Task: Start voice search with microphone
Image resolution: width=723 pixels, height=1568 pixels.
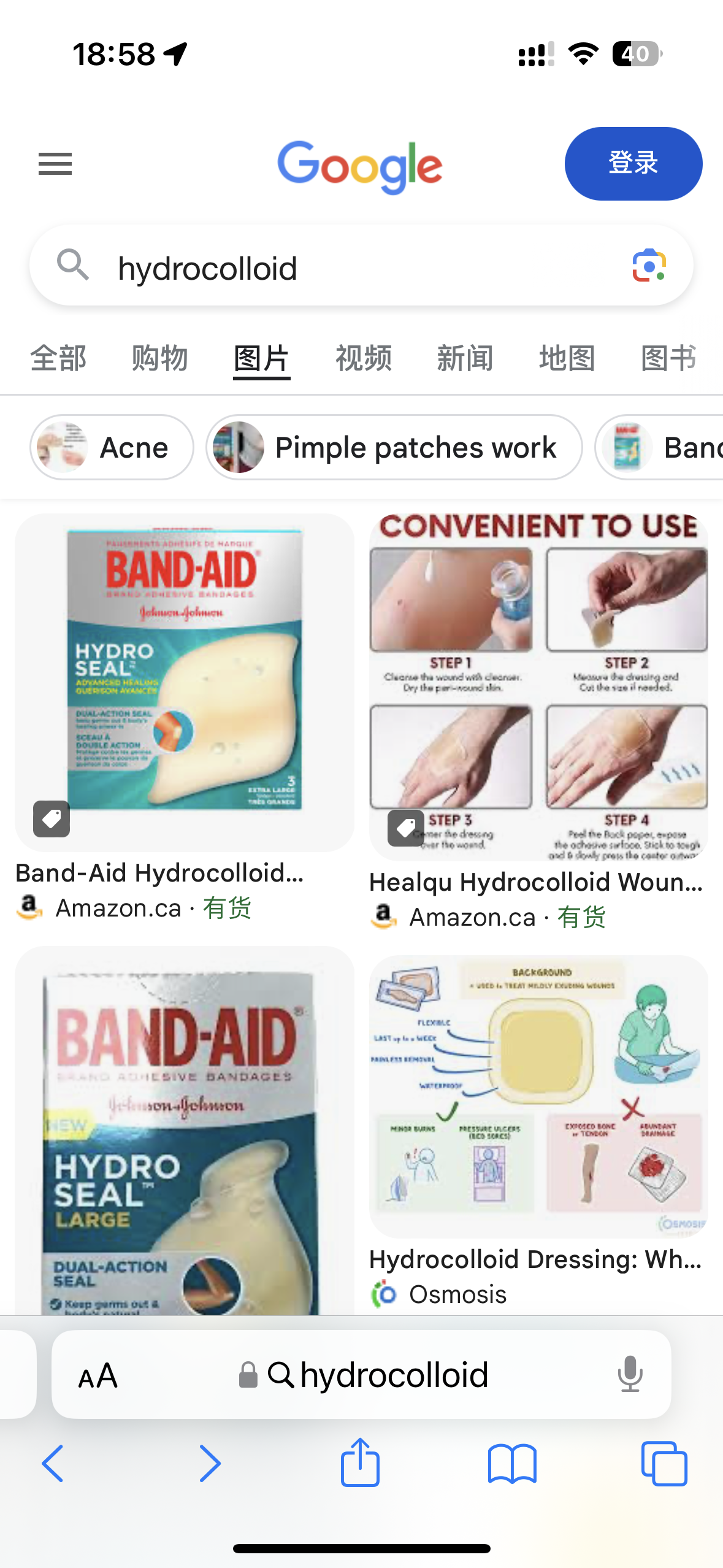Action: click(x=630, y=1374)
